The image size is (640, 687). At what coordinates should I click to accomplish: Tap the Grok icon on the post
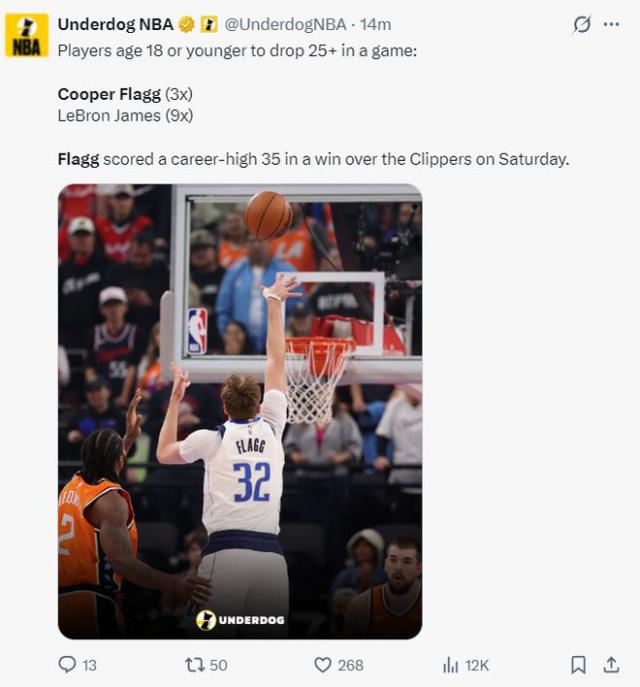click(581, 25)
